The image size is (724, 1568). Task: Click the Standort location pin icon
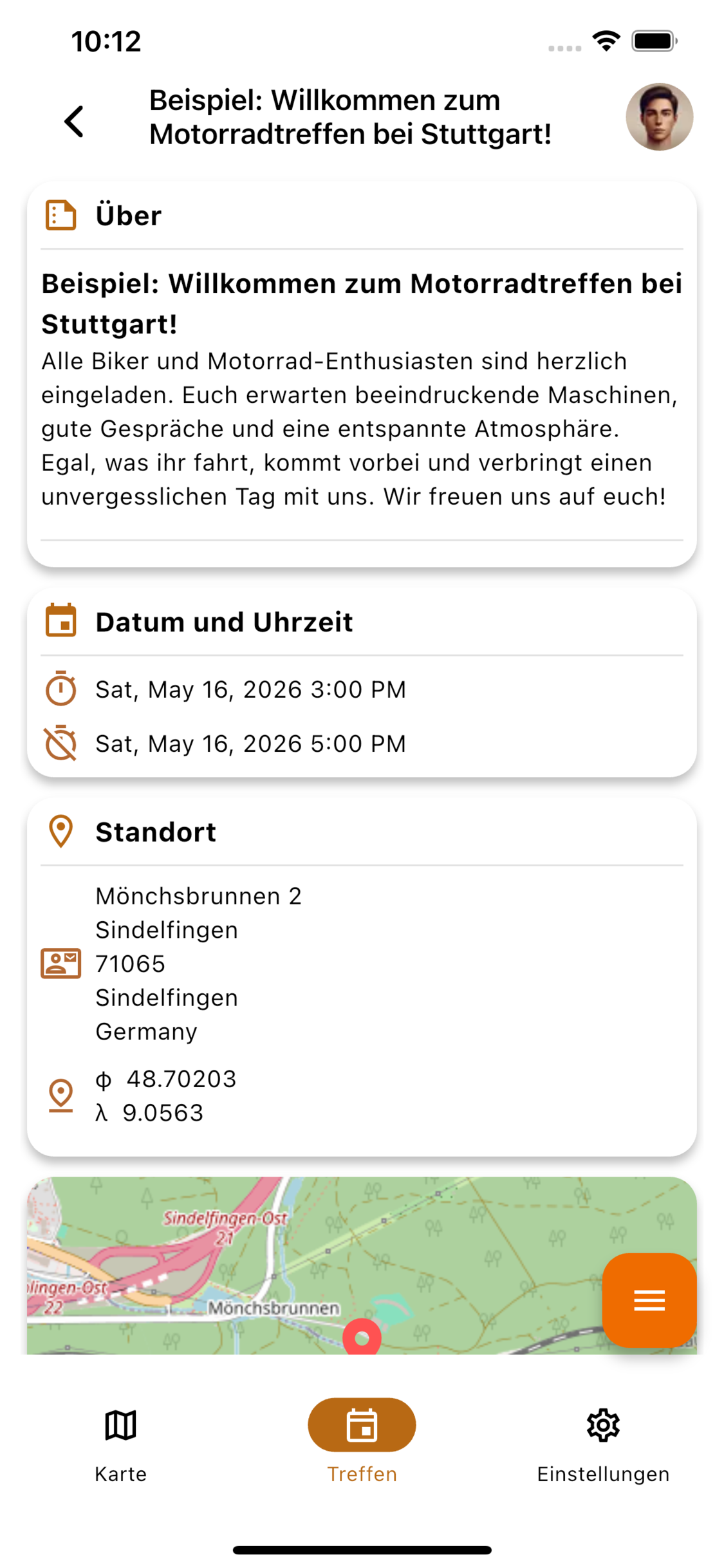point(60,831)
